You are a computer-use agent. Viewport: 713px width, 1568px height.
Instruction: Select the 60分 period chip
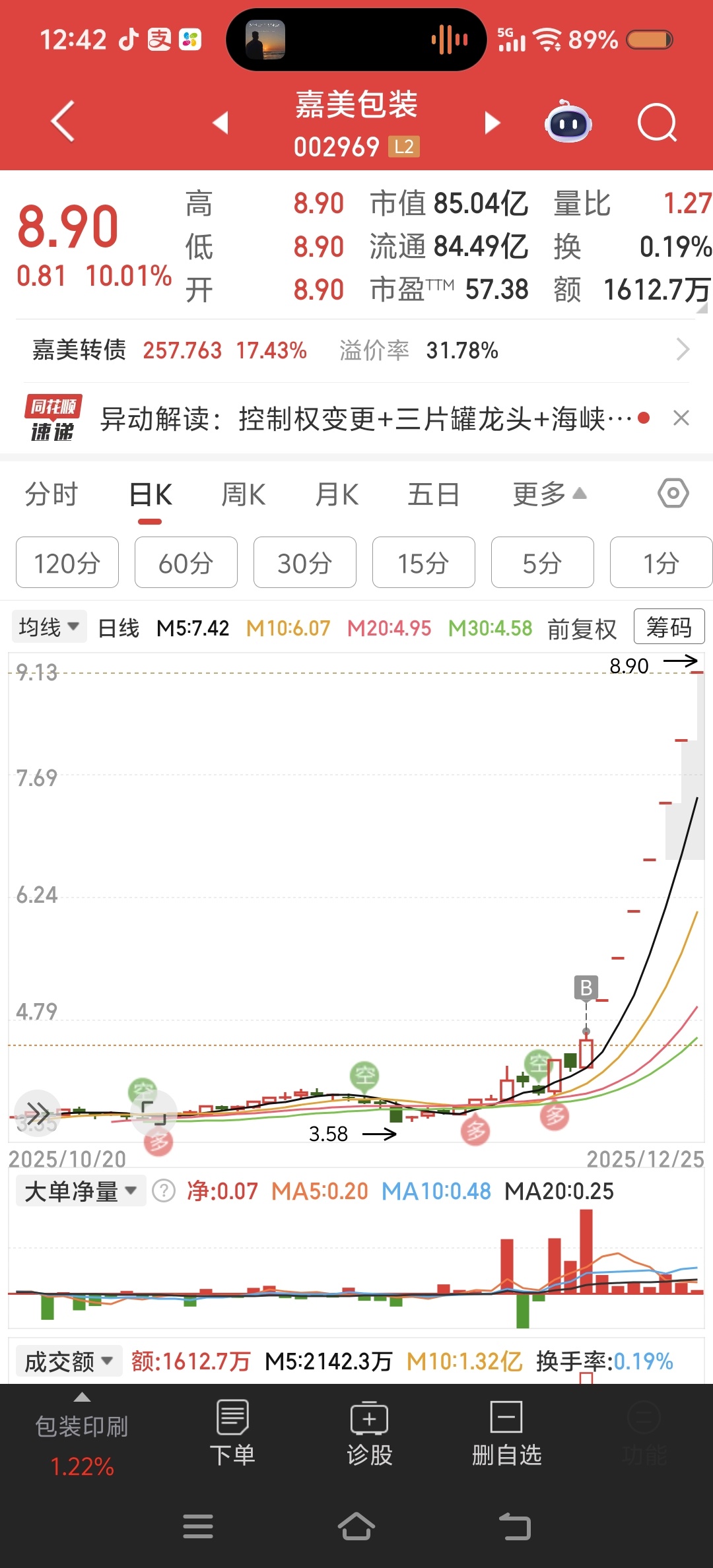(x=186, y=563)
